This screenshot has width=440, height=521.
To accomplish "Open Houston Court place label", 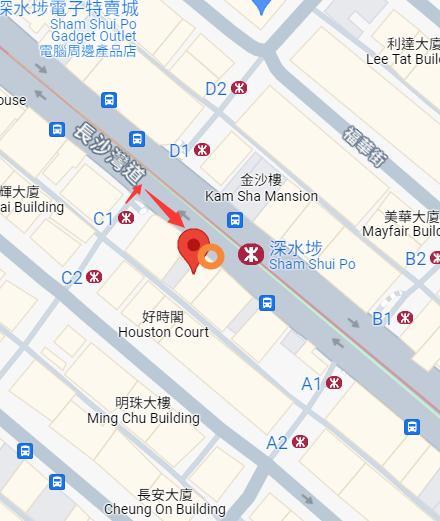I will tap(163, 324).
